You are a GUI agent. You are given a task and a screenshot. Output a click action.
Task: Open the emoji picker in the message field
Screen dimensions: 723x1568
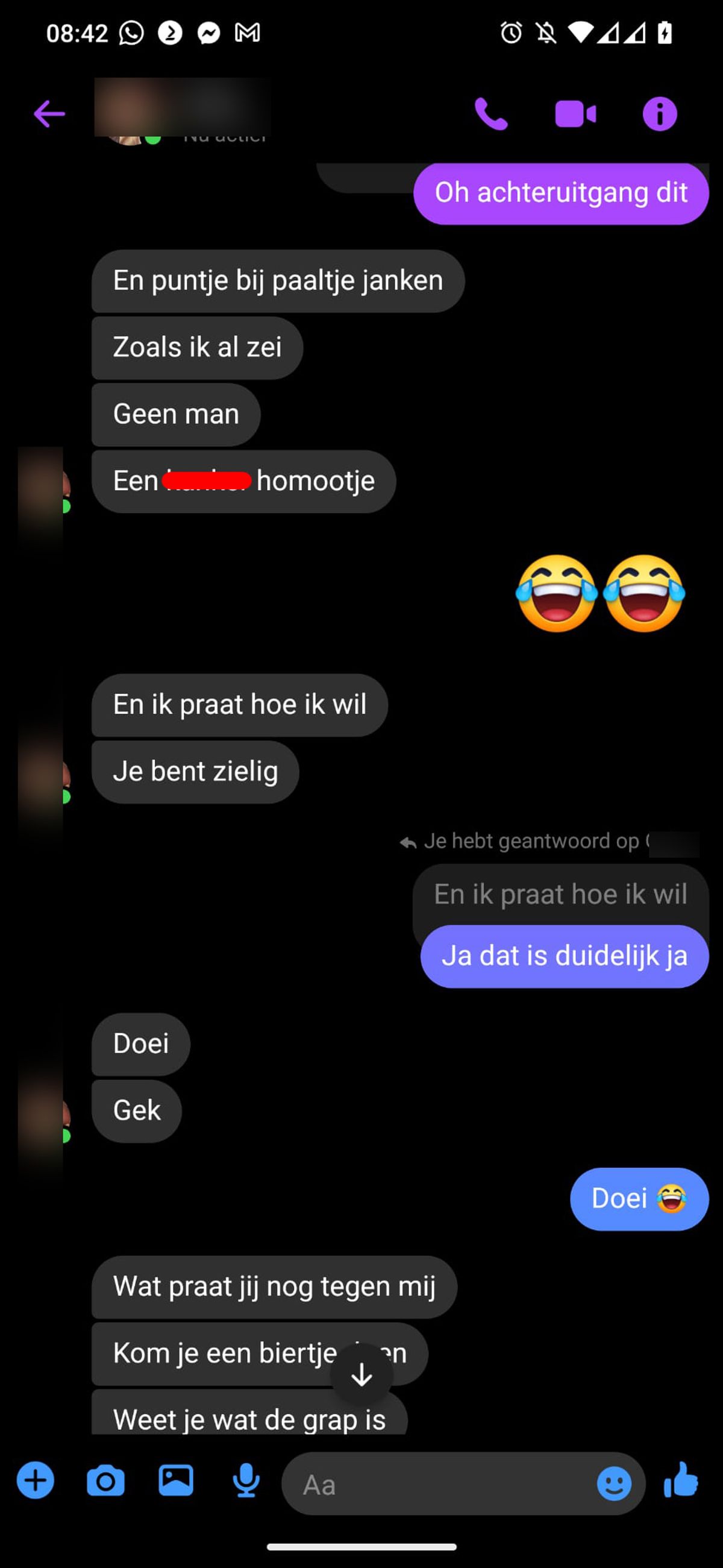coord(613,1484)
